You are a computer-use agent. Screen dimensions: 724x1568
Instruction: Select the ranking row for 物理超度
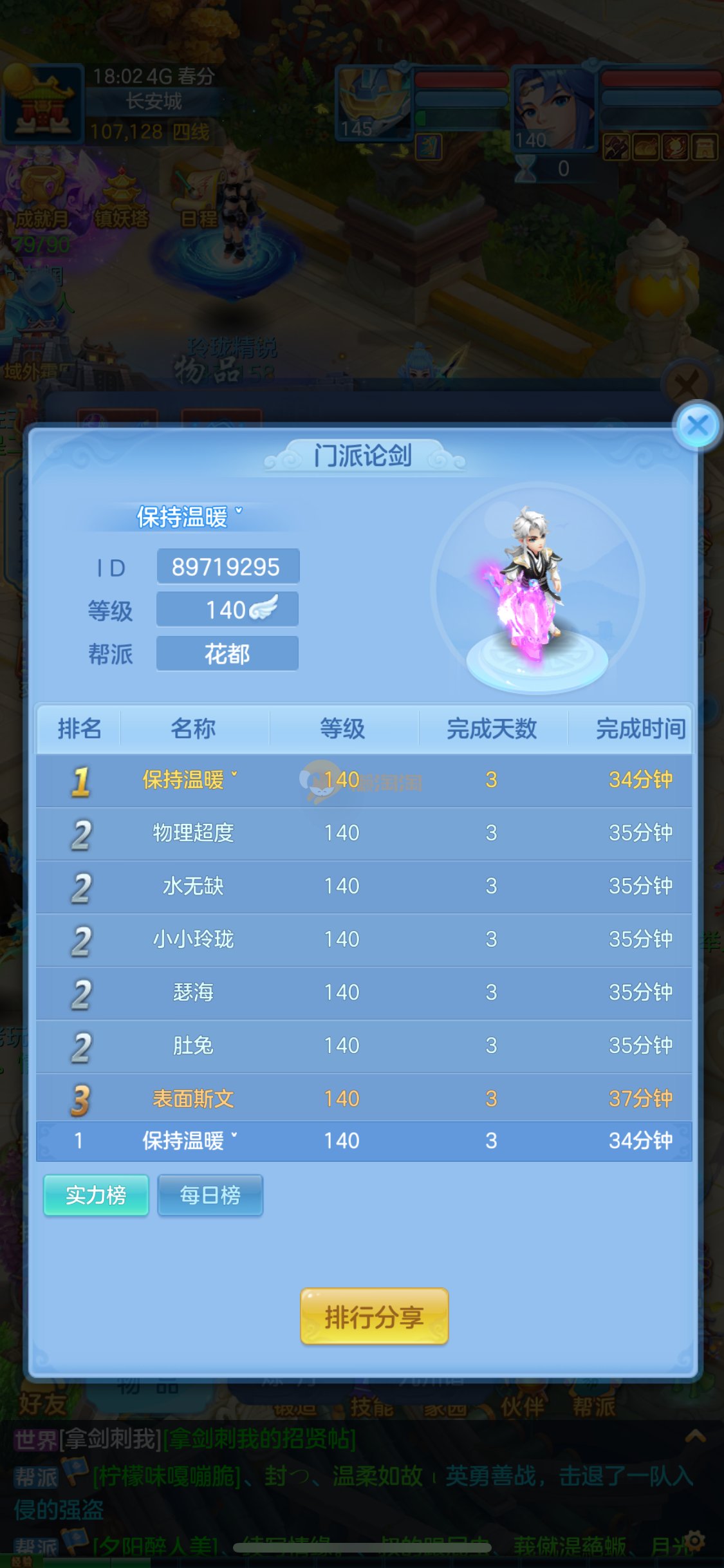point(364,833)
